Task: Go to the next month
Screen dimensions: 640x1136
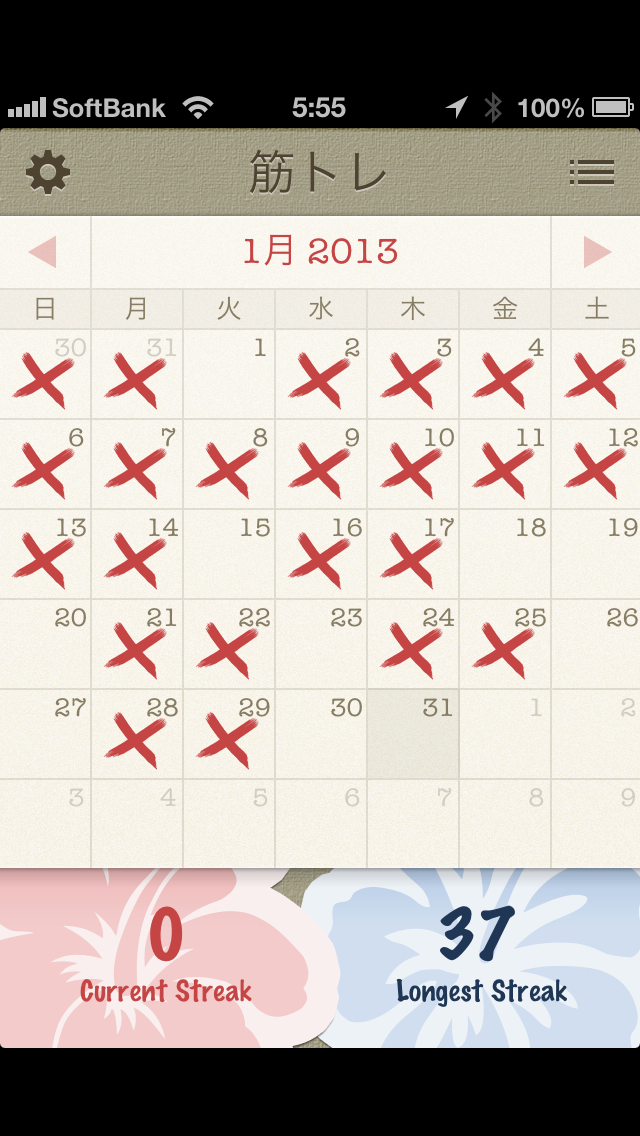Action: click(x=597, y=252)
